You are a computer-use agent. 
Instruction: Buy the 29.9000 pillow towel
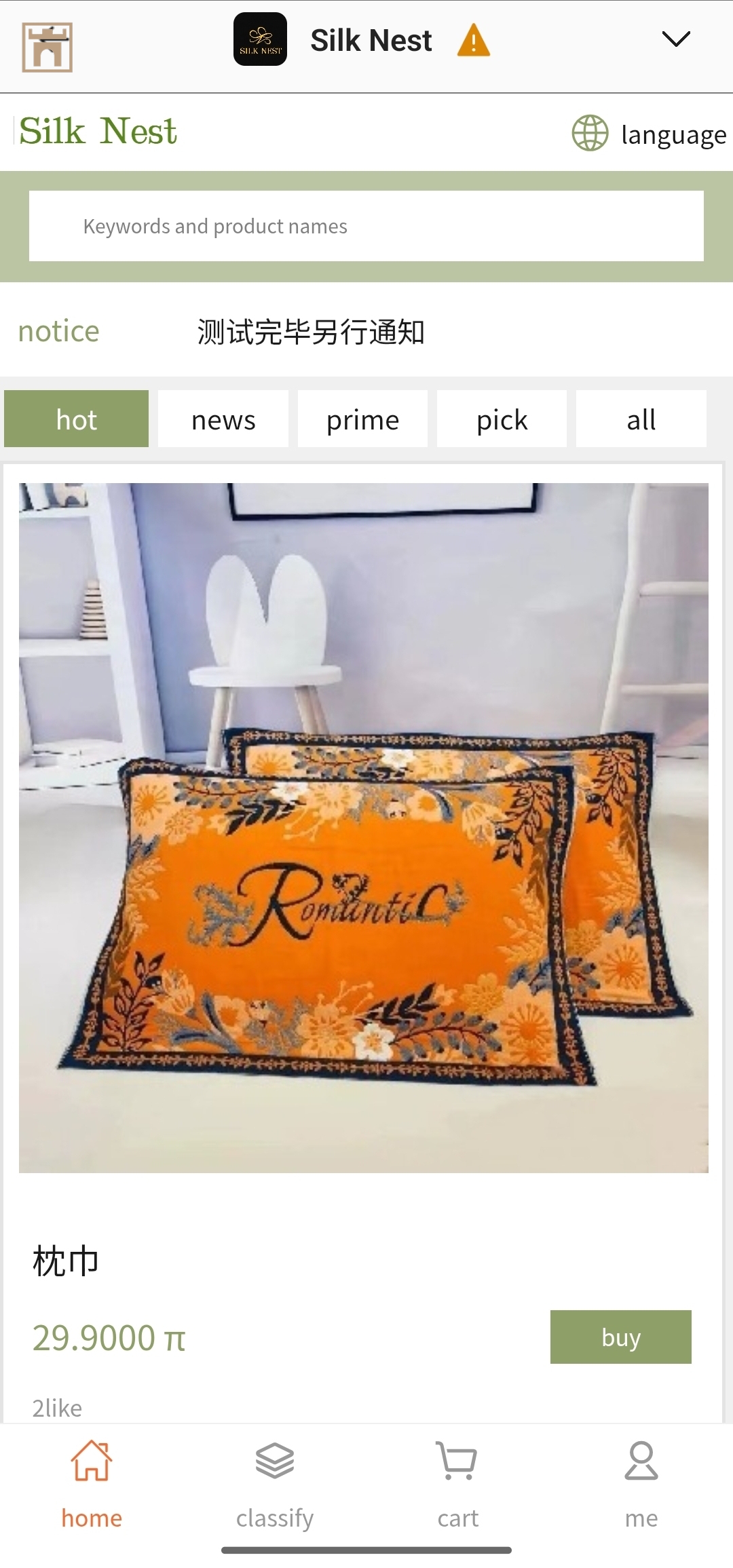[x=620, y=1337]
